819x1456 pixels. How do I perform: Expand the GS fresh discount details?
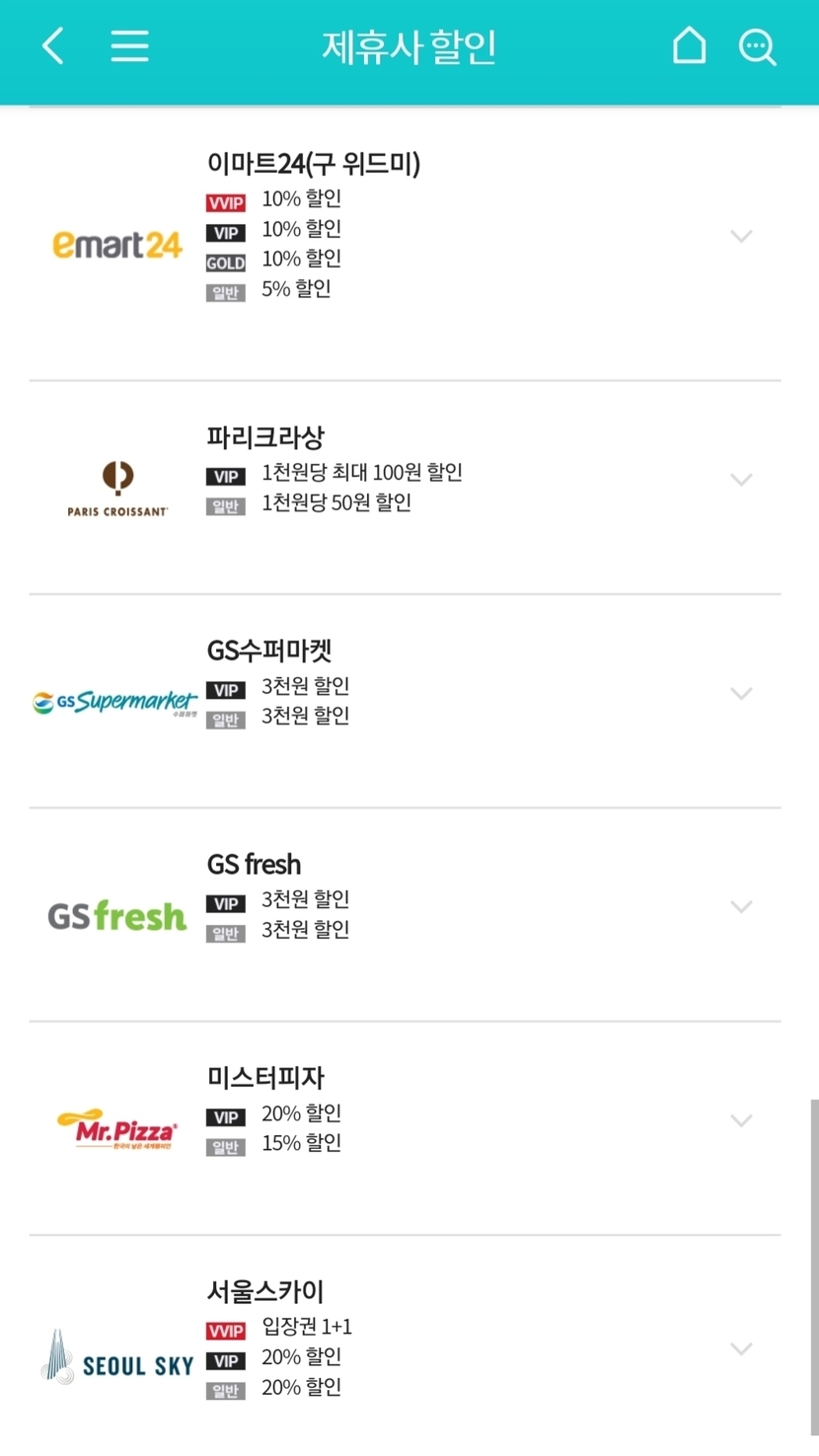click(741, 906)
